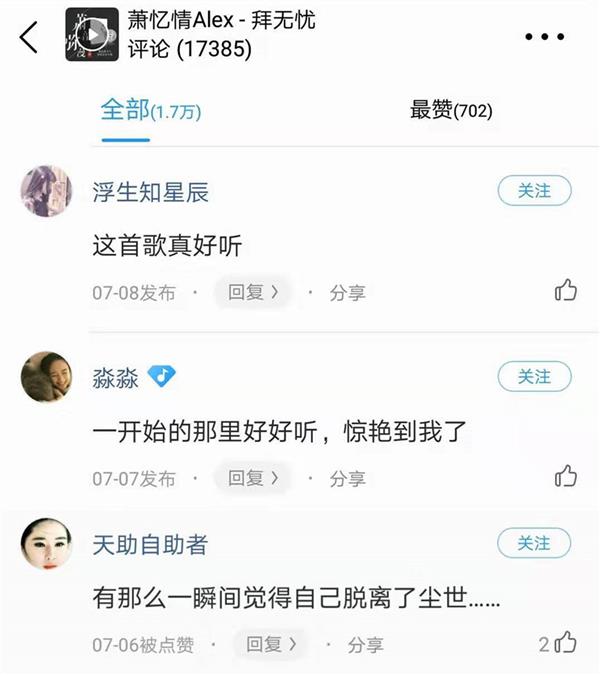Like 浮生知星辰's comment
The width and height of the screenshot is (600, 675).
click(x=566, y=291)
